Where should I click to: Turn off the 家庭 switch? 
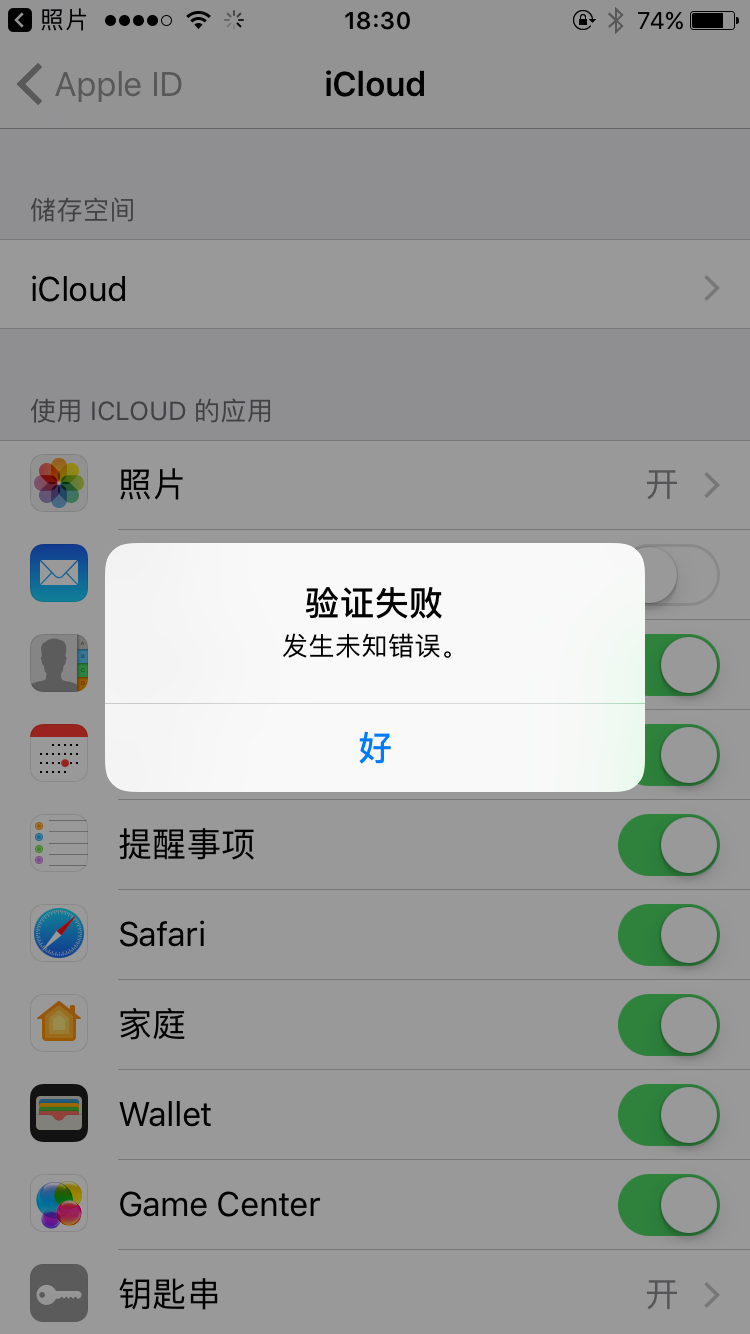click(x=668, y=1025)
